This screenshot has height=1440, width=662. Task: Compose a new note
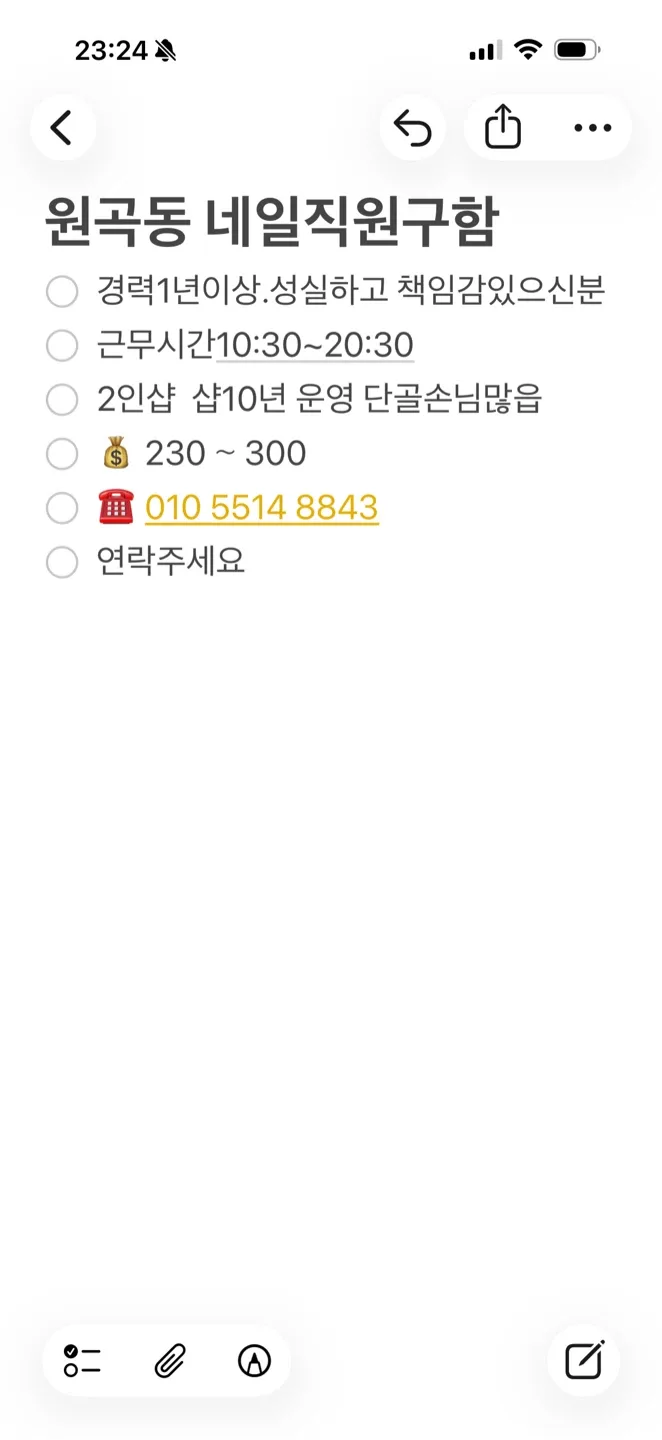click(584, 1360)
